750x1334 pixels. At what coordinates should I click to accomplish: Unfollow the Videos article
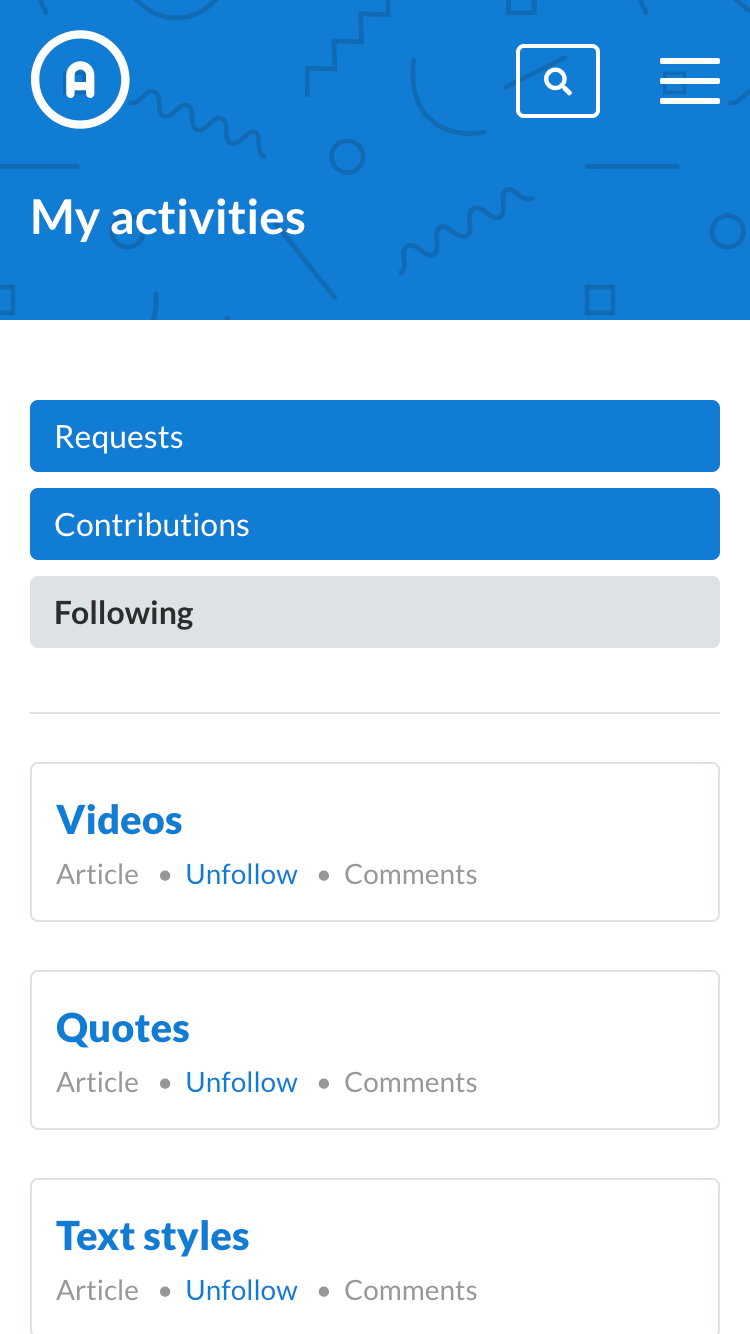(242, 874)
